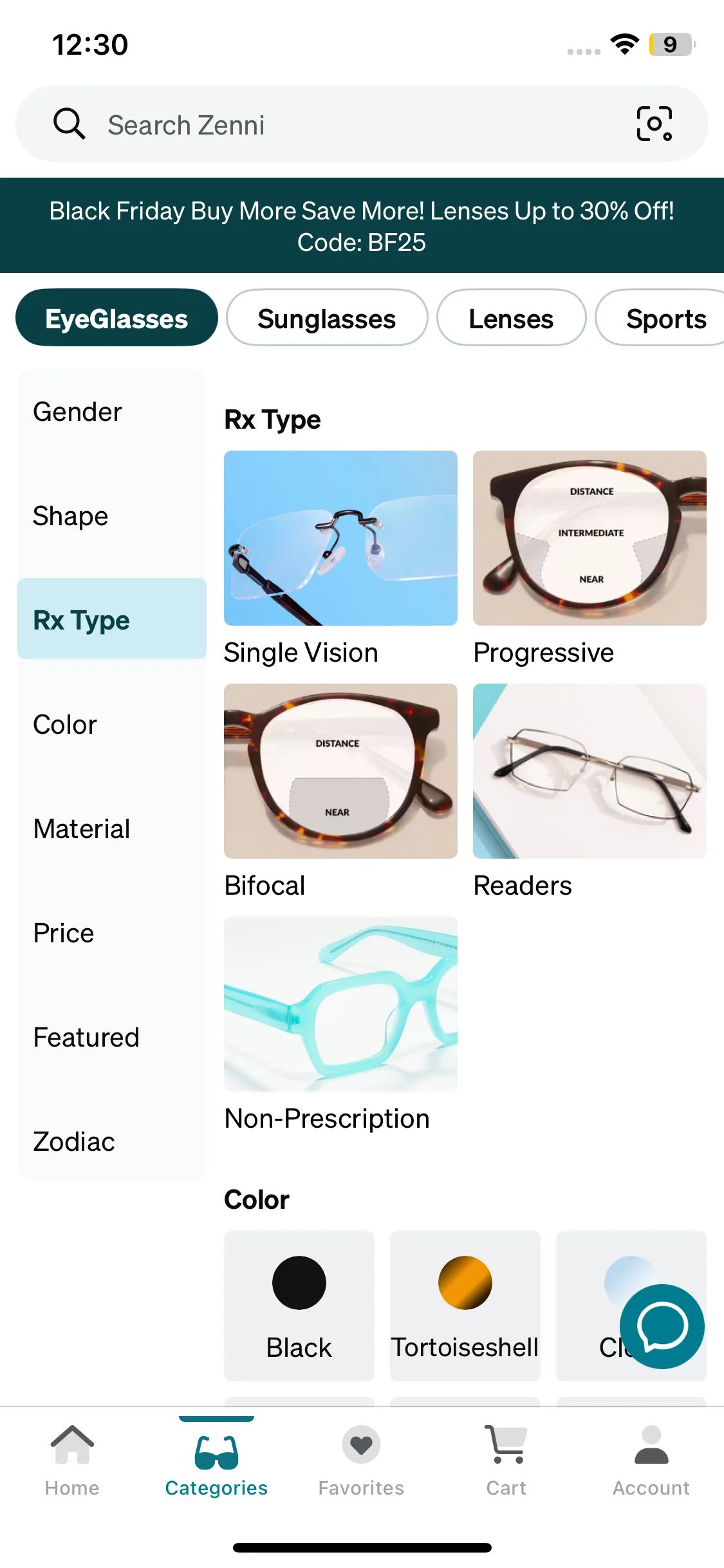Open Non-Prescription glasses

[340, 1025]
